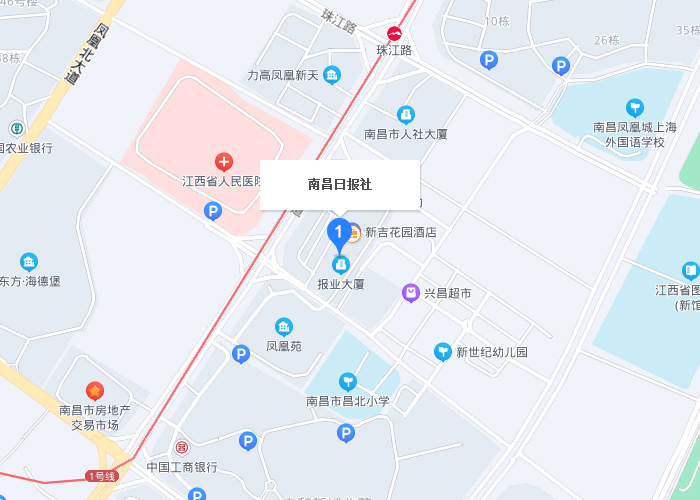700x500 pixels.
Task: Tap the 南昌市人社大厦 building icon
Action: click(x=405, y=113)
